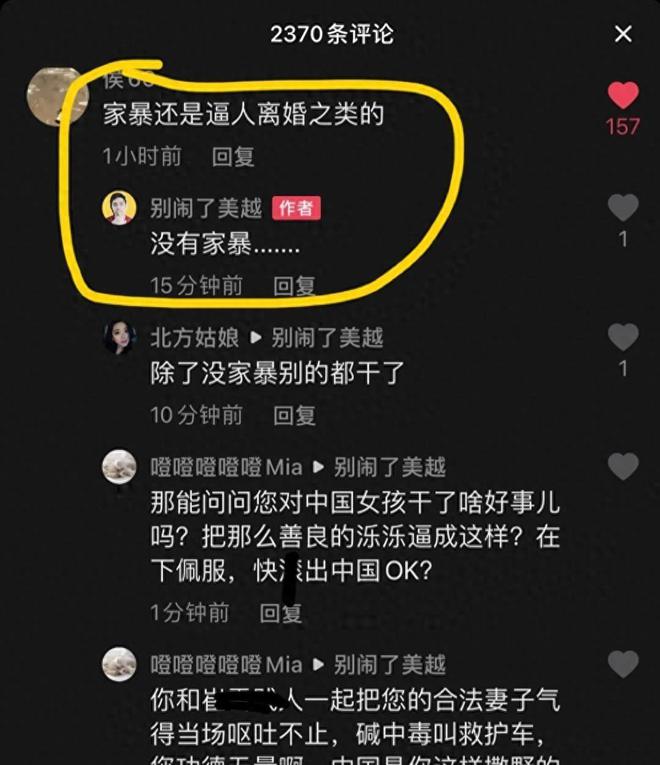This screenshot has width=660, height=765.
Task: Reply to the comment posted 1小时前
Action: point(233,156)
